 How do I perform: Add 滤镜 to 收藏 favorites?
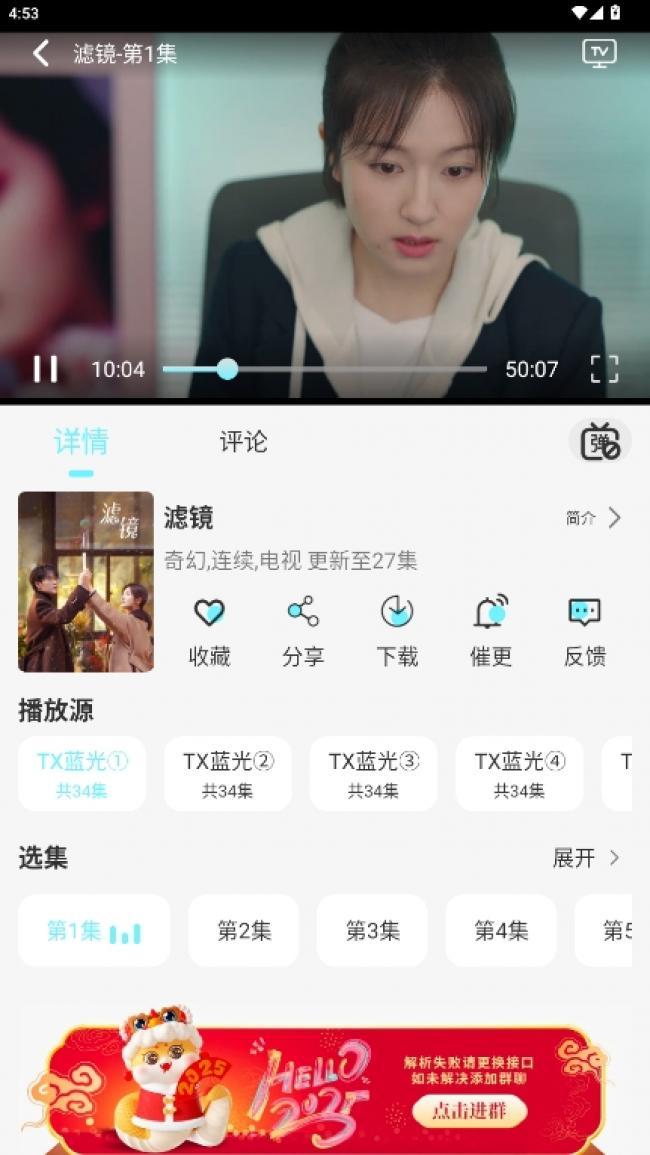209,630
